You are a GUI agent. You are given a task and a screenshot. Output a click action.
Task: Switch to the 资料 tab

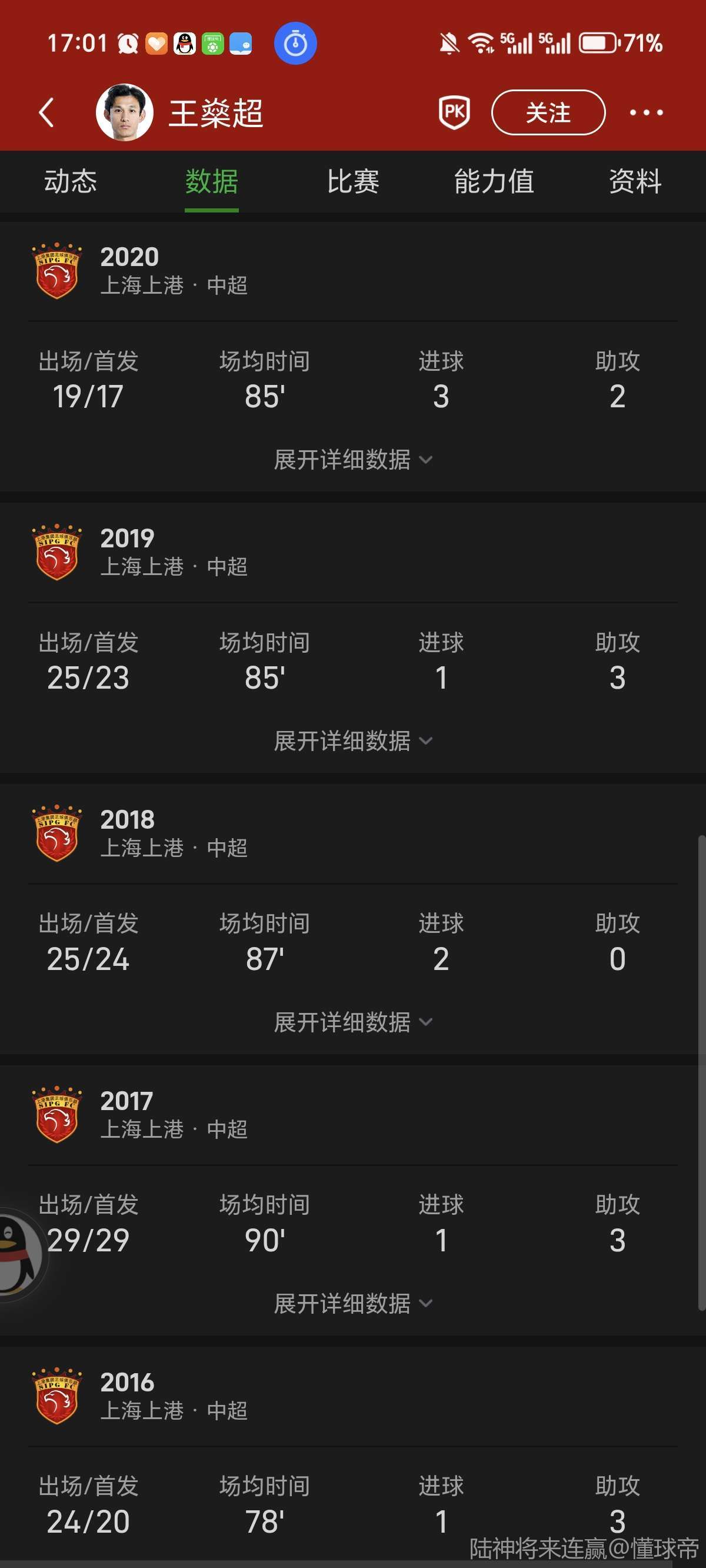635,181
